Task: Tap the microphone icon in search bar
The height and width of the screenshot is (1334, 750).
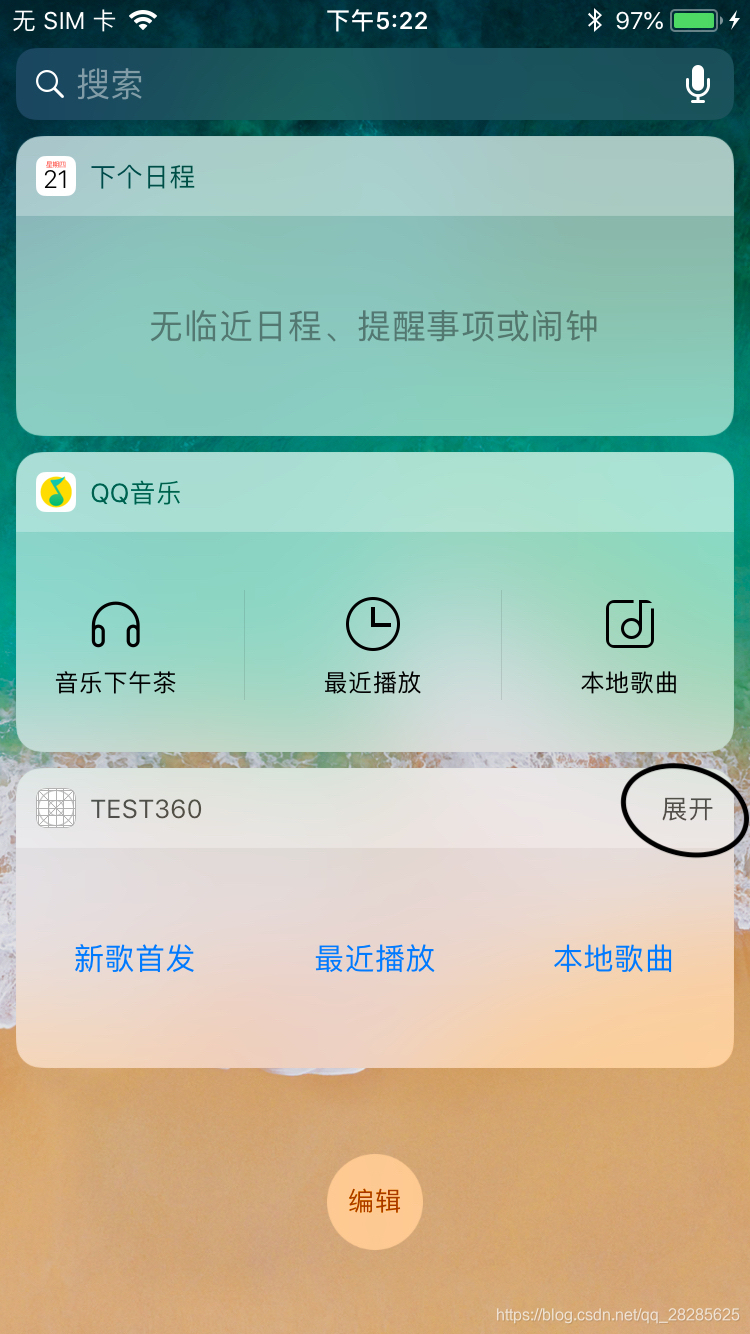Action: pyautogui.click(x=697, y=84)
